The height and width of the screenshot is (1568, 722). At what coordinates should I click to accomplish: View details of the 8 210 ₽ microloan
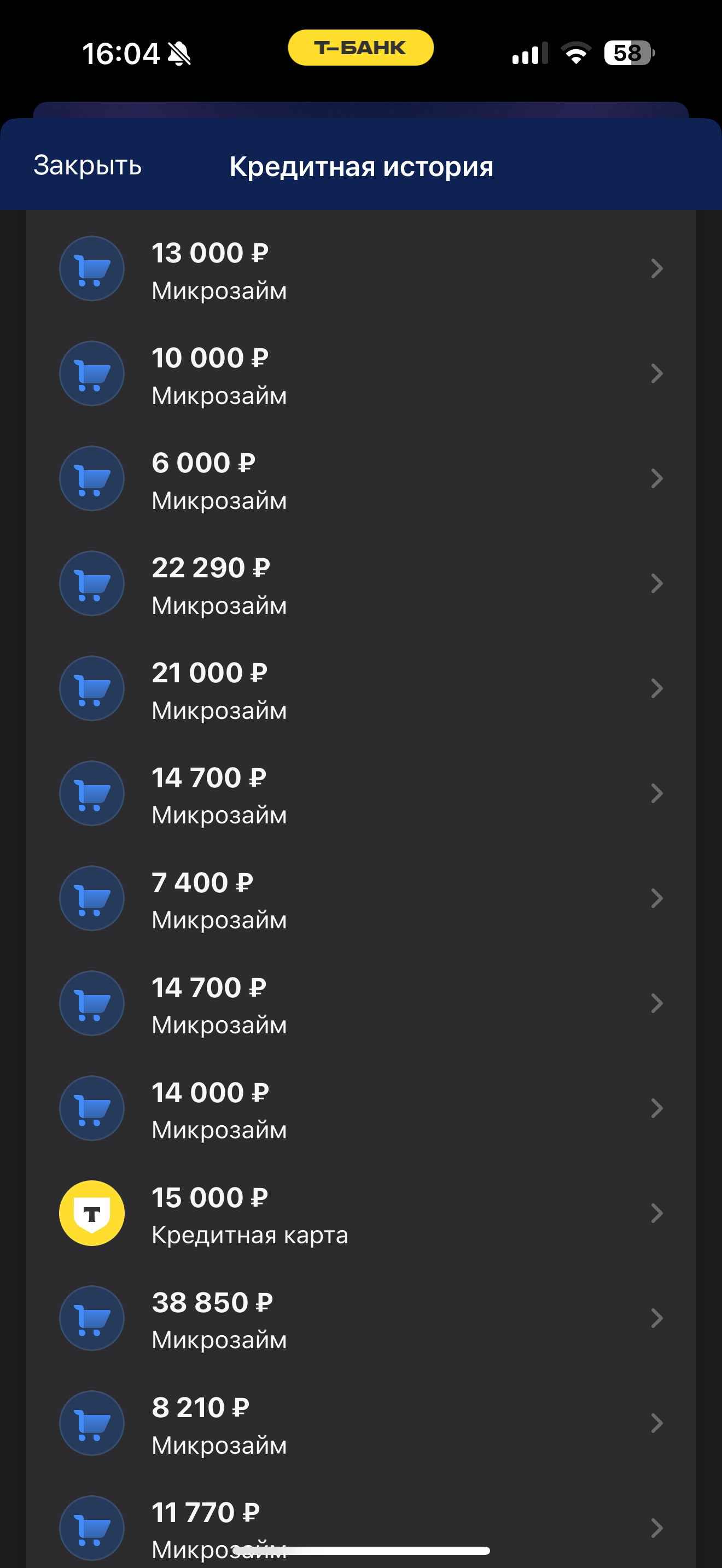point(361,1423)
